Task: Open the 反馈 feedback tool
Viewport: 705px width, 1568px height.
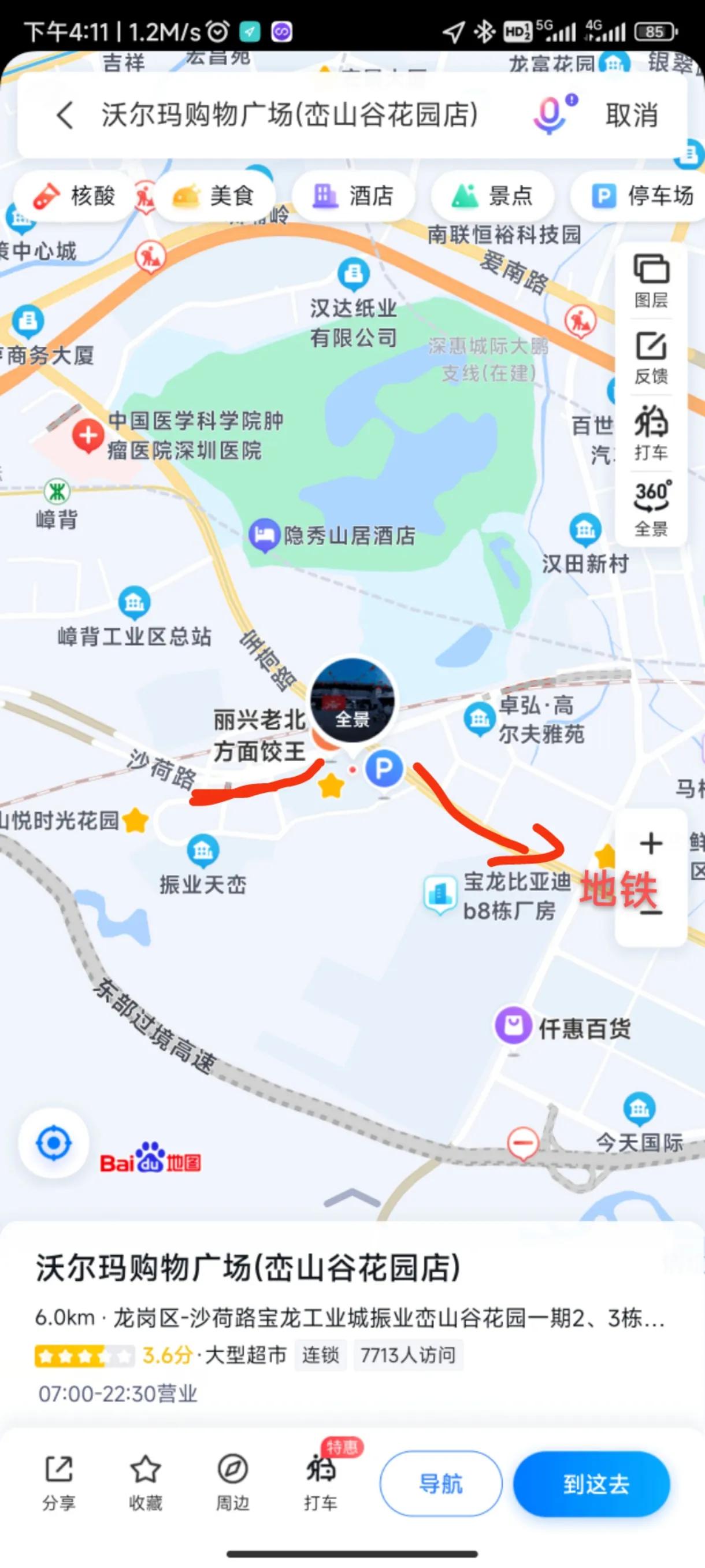Action: tap(650, 356)
